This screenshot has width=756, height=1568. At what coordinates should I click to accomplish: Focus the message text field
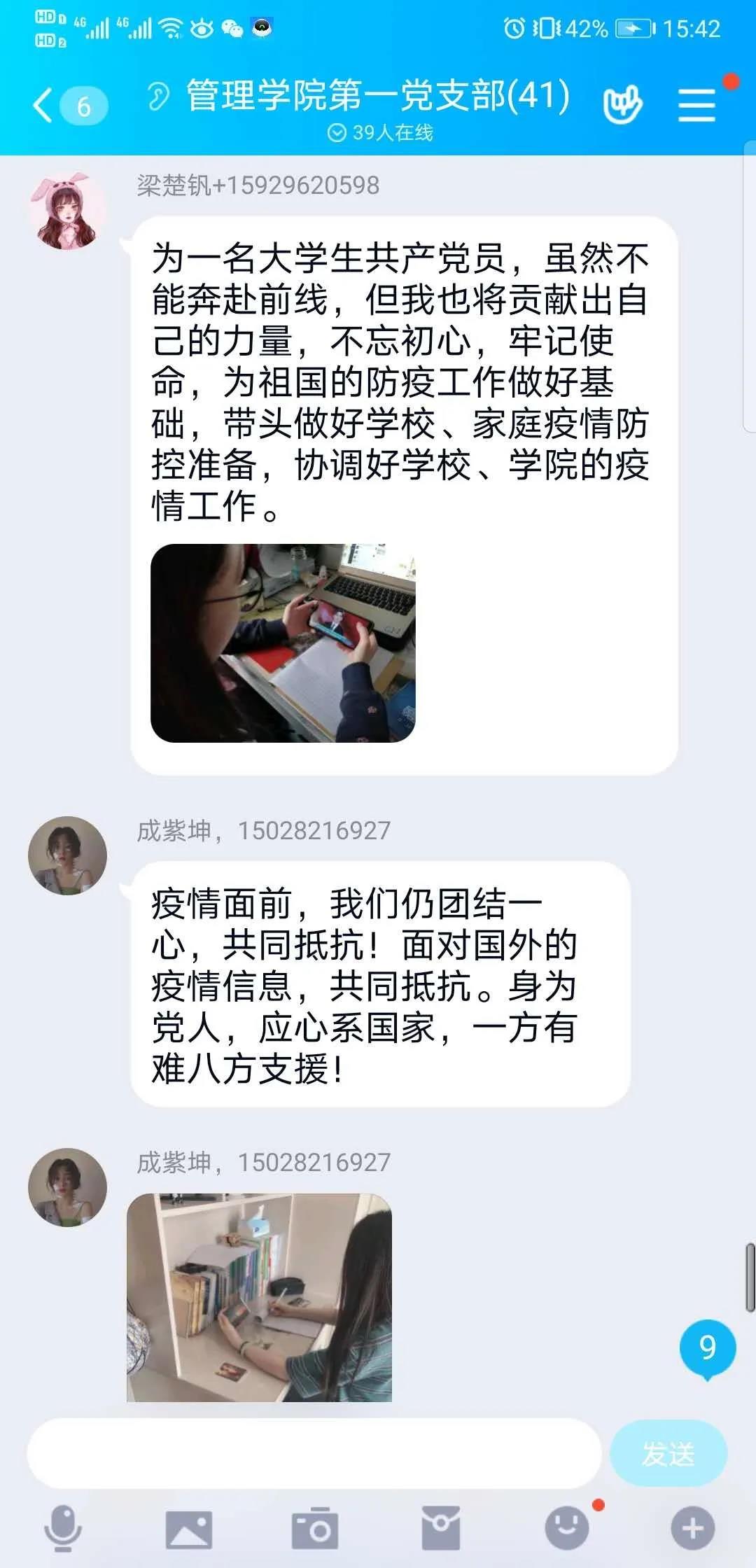point(314,1454)
